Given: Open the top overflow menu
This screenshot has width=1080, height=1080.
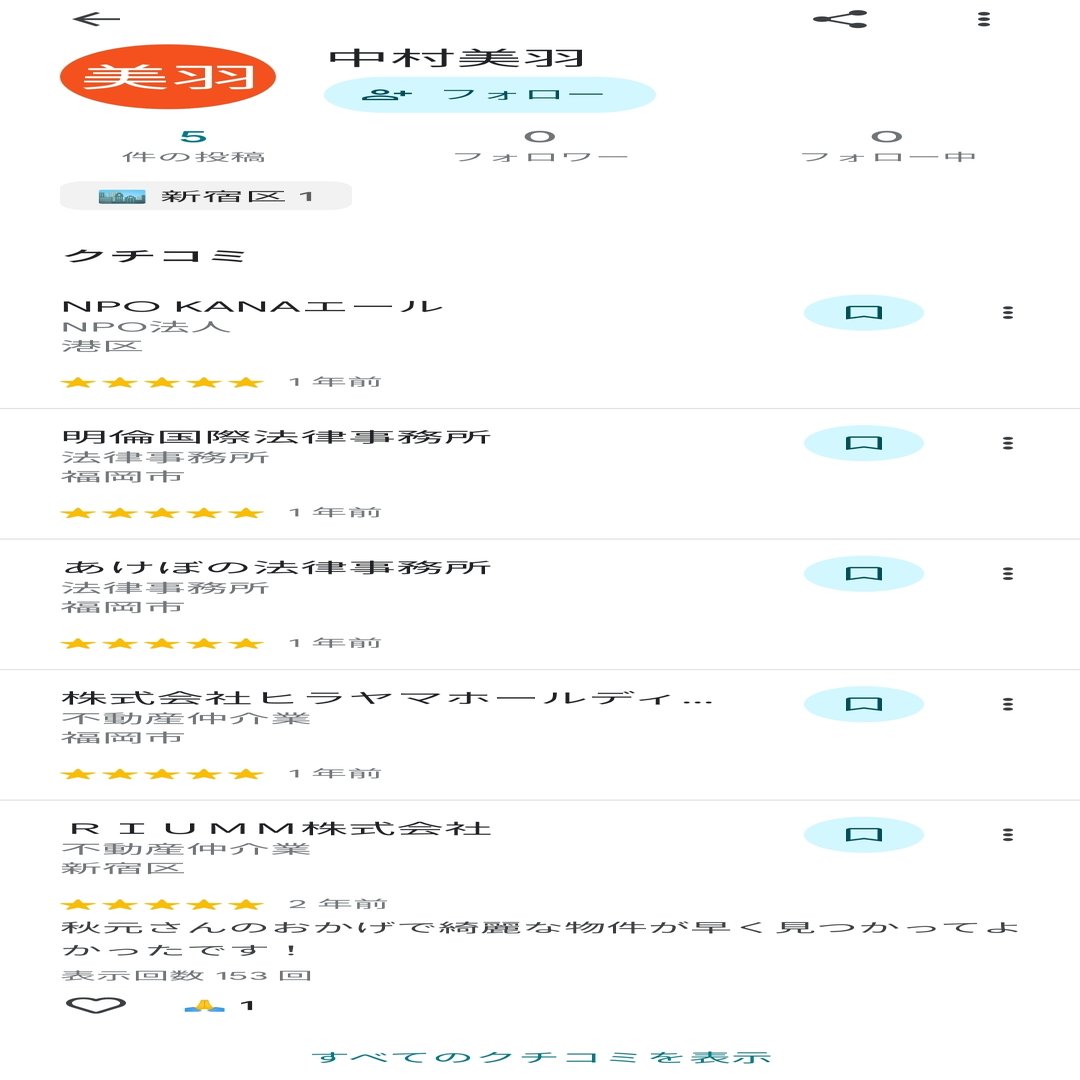Looking at the screenshot, I should pos(984,19).
